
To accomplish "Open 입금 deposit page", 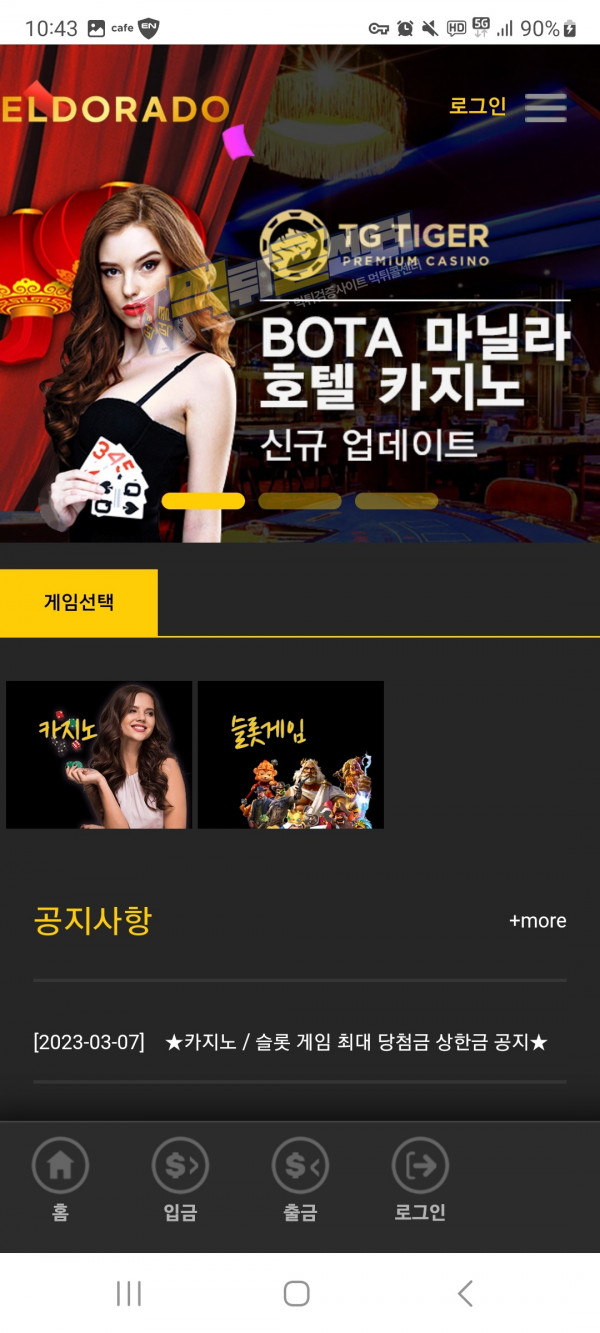I will tap(180, 1181).
